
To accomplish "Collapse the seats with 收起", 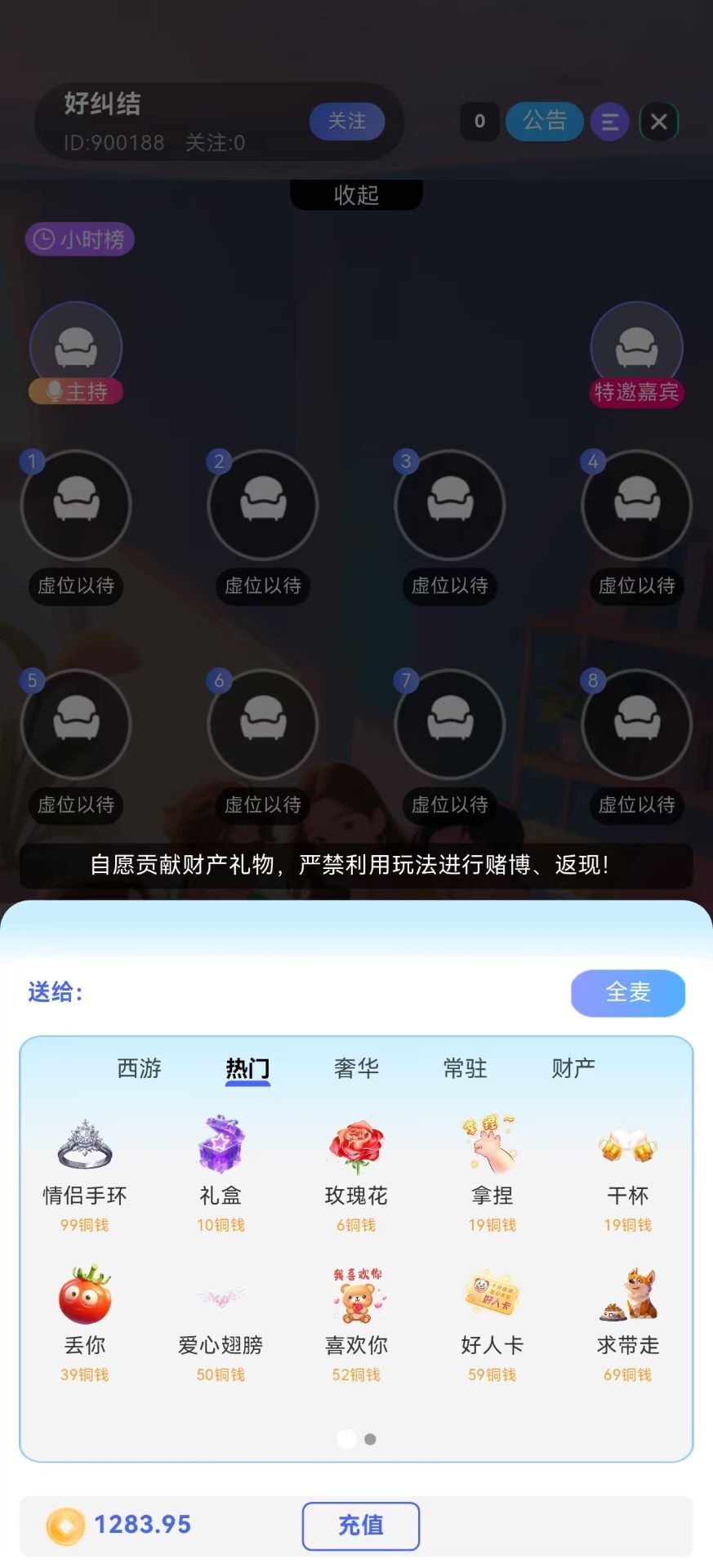I will pyautogui.click(x=356, y=194).
